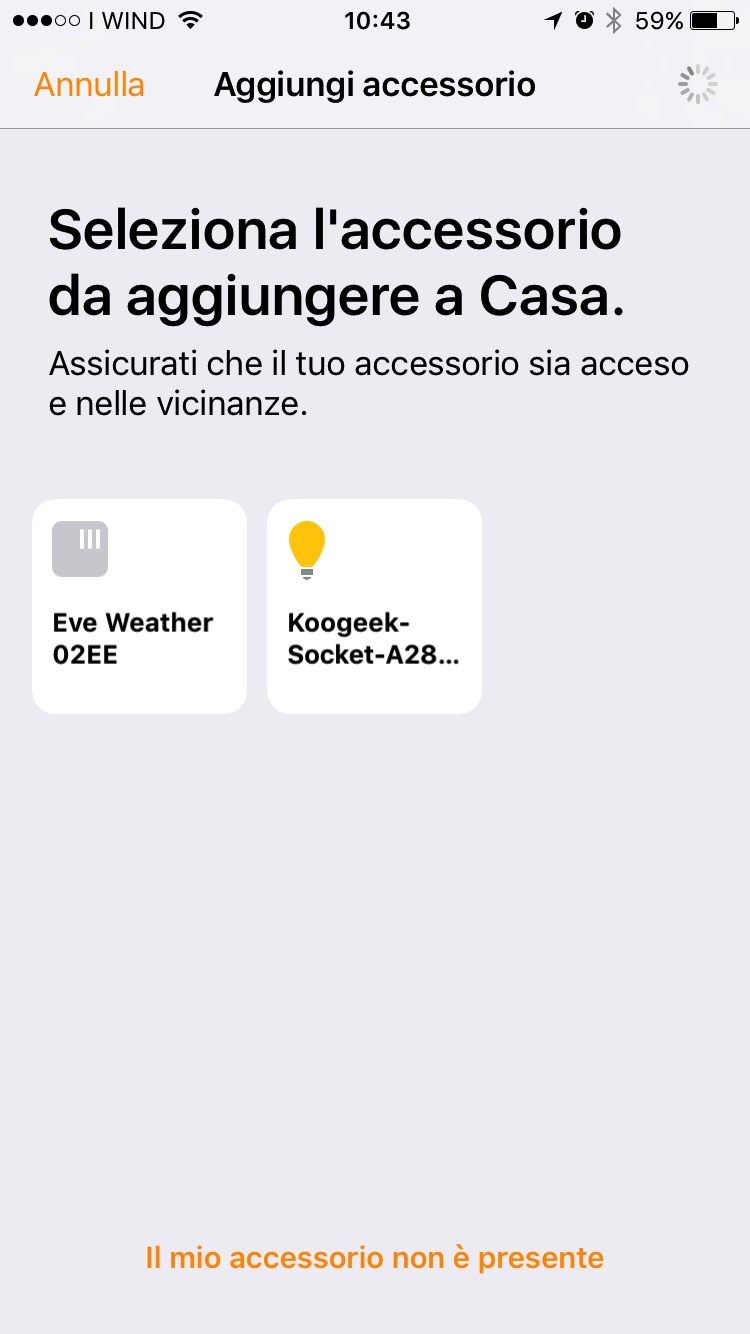
Task: Tap Annulla to cancel adding accessory
Action: 89,85
